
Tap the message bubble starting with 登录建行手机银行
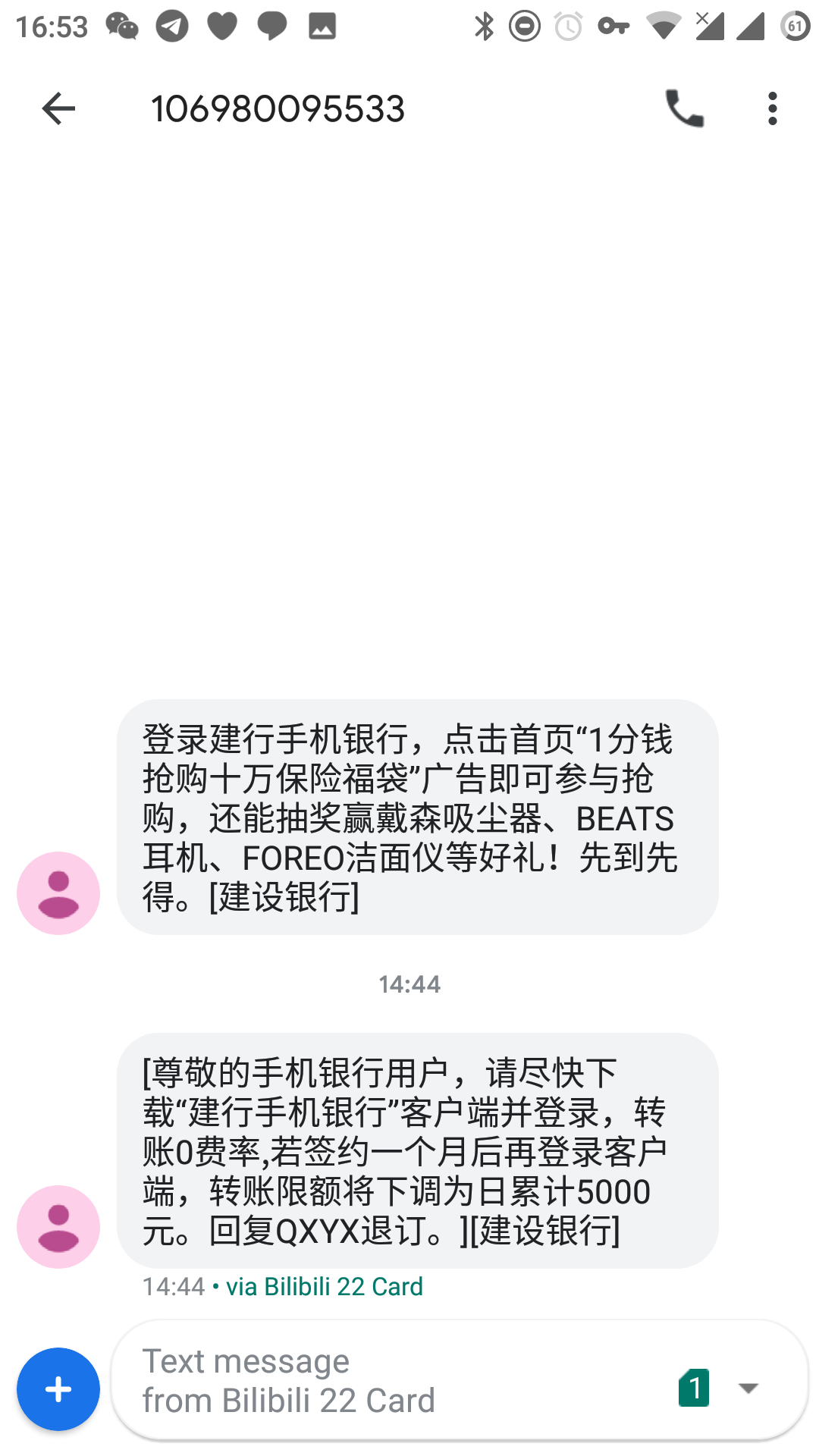[x=418, y=817]
